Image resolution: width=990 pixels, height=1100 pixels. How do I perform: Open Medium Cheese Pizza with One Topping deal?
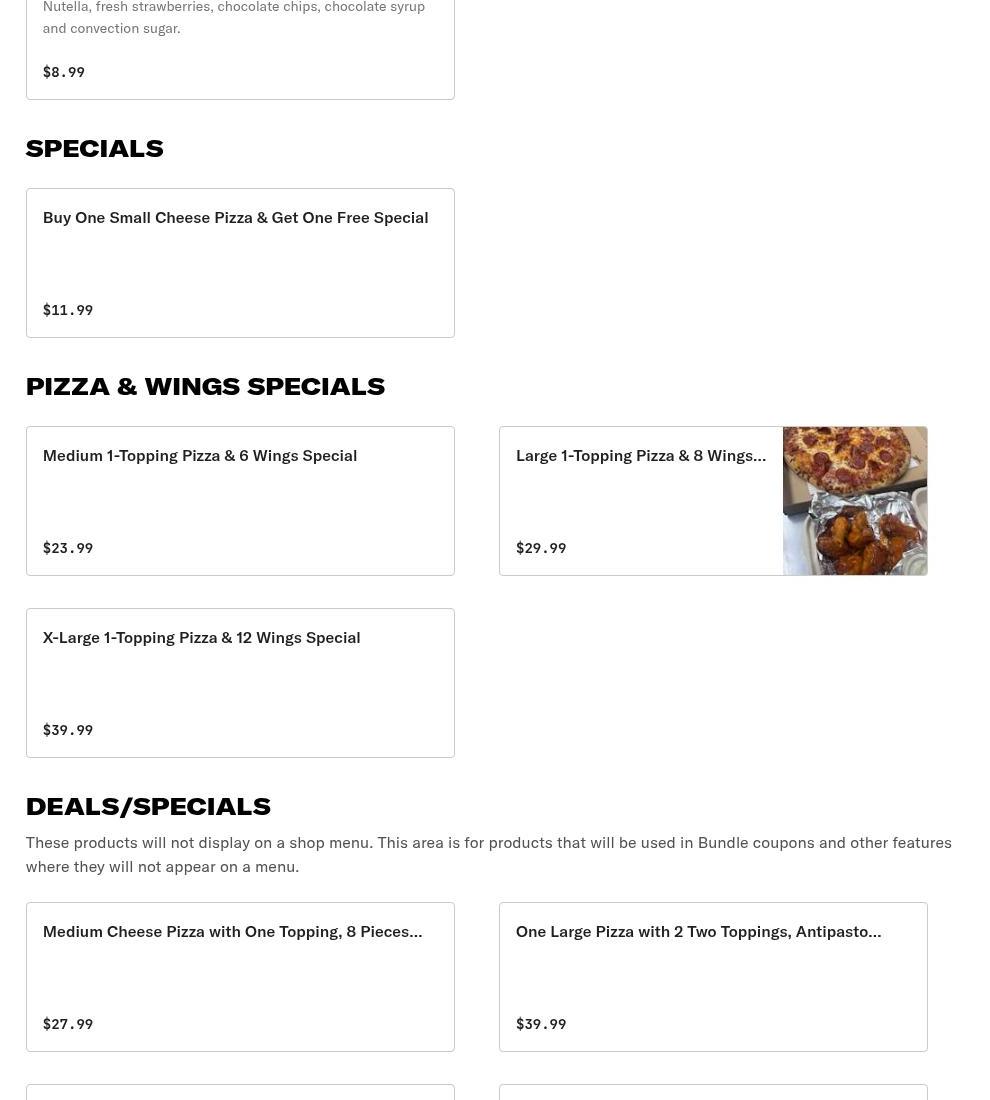(x=240, y=976)
